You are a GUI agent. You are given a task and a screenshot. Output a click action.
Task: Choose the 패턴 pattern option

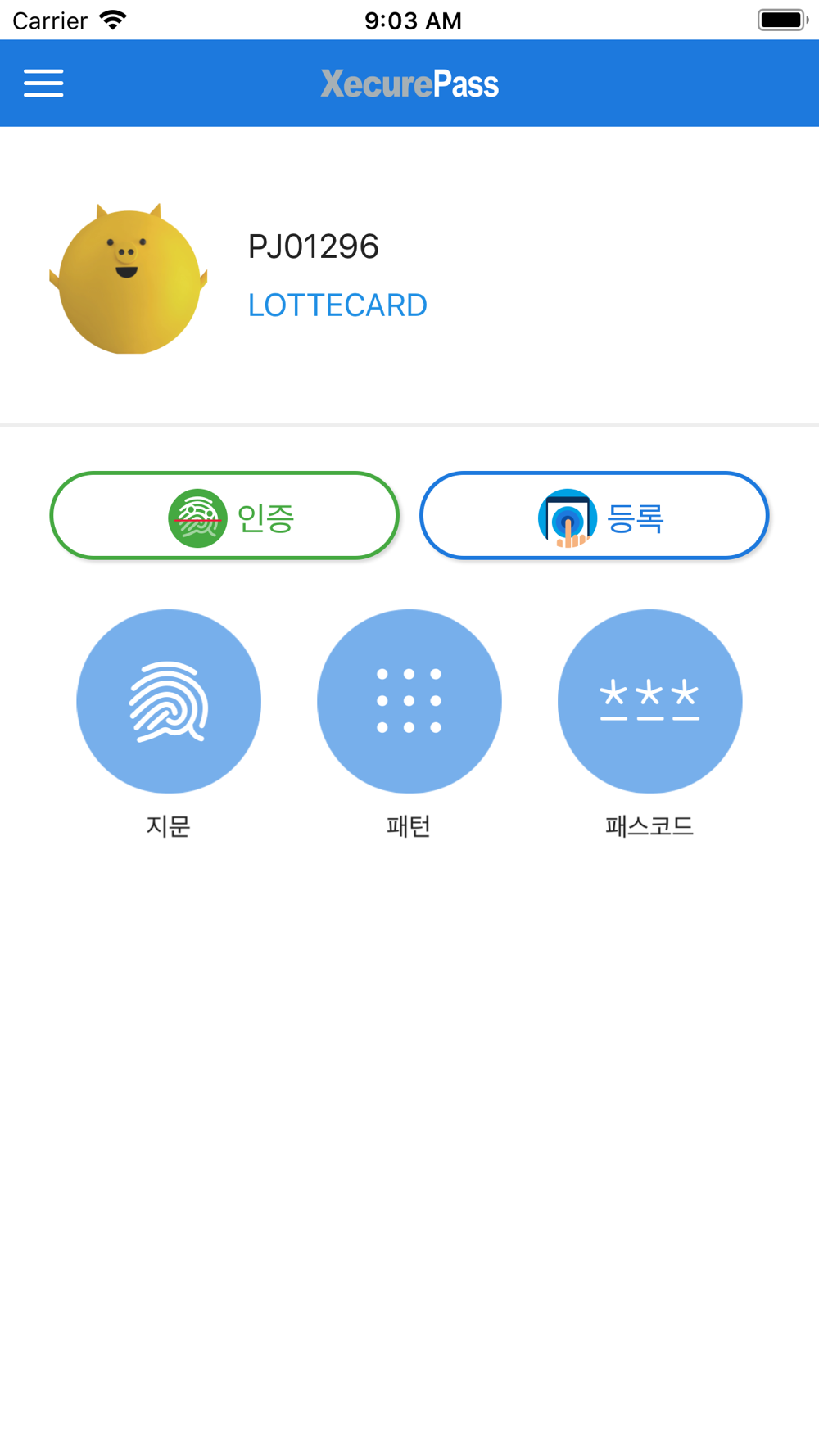coord(409,701)
